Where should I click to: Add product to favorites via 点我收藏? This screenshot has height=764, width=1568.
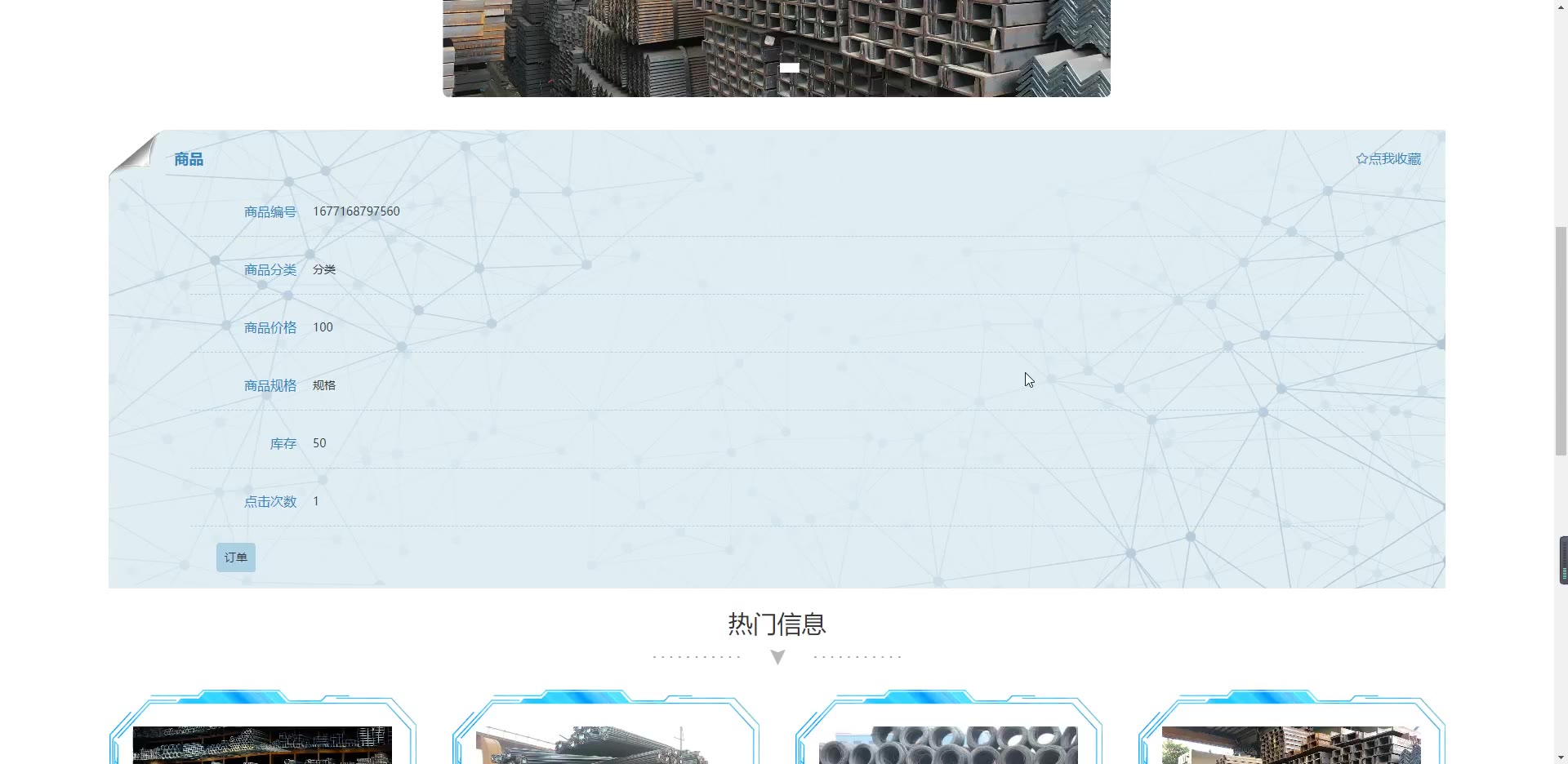(1388, 159)
